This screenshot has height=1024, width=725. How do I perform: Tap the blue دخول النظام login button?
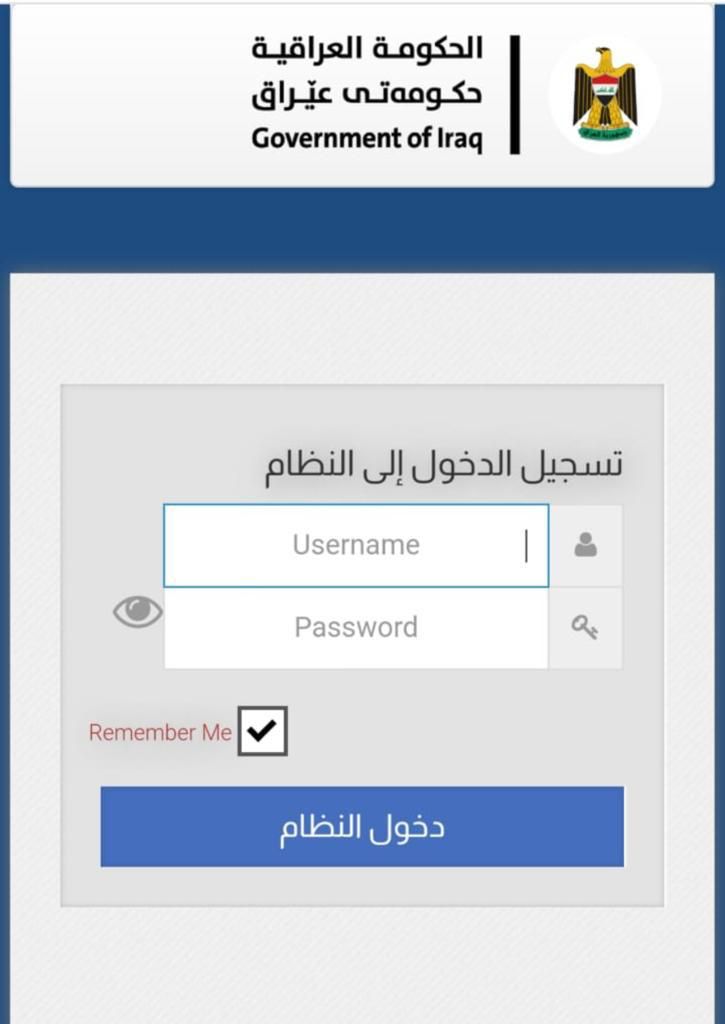(x=362, y=827)
